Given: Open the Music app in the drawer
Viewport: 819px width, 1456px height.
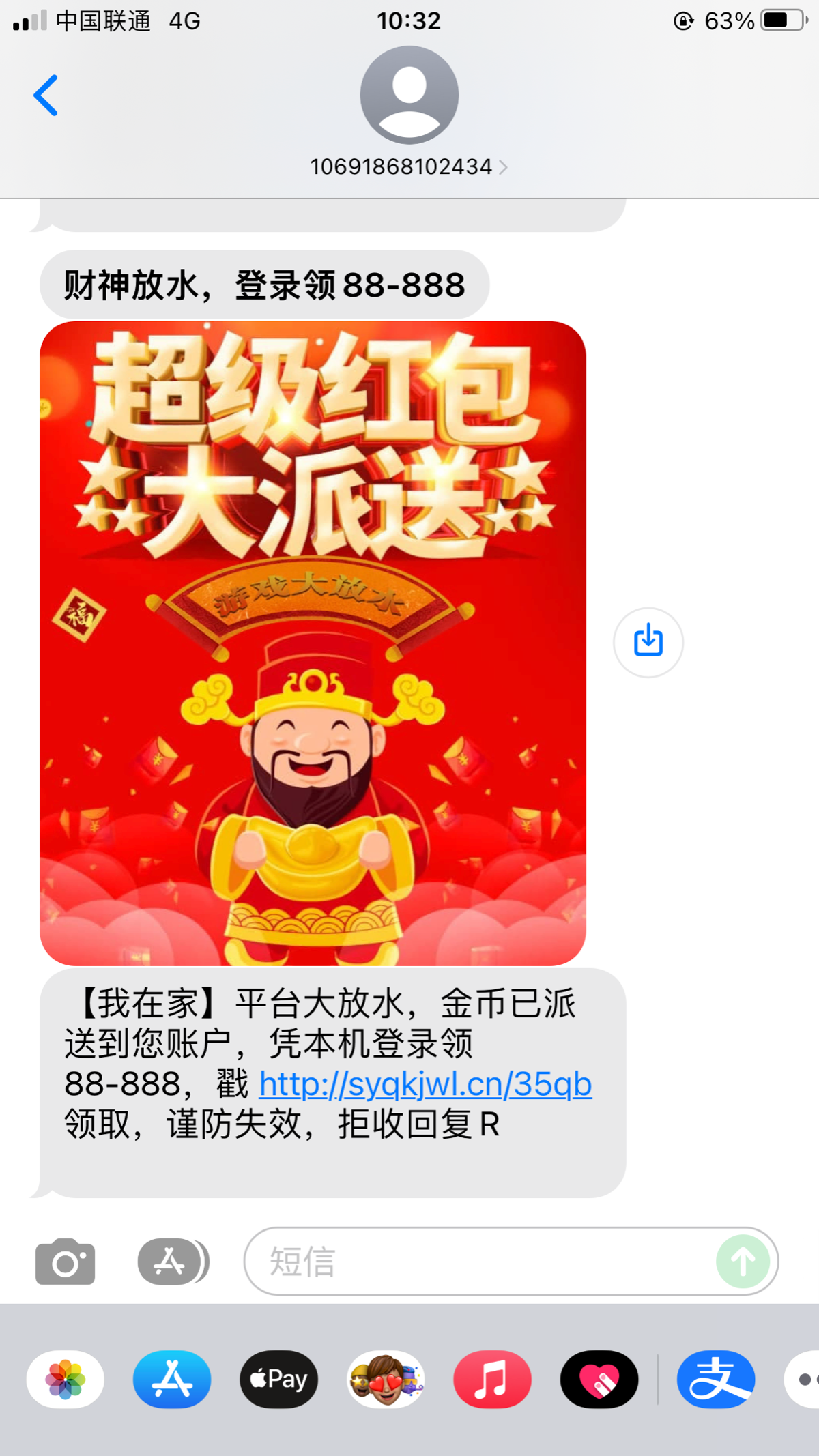Looking at the screenshot, I should tap(492, 1380).
